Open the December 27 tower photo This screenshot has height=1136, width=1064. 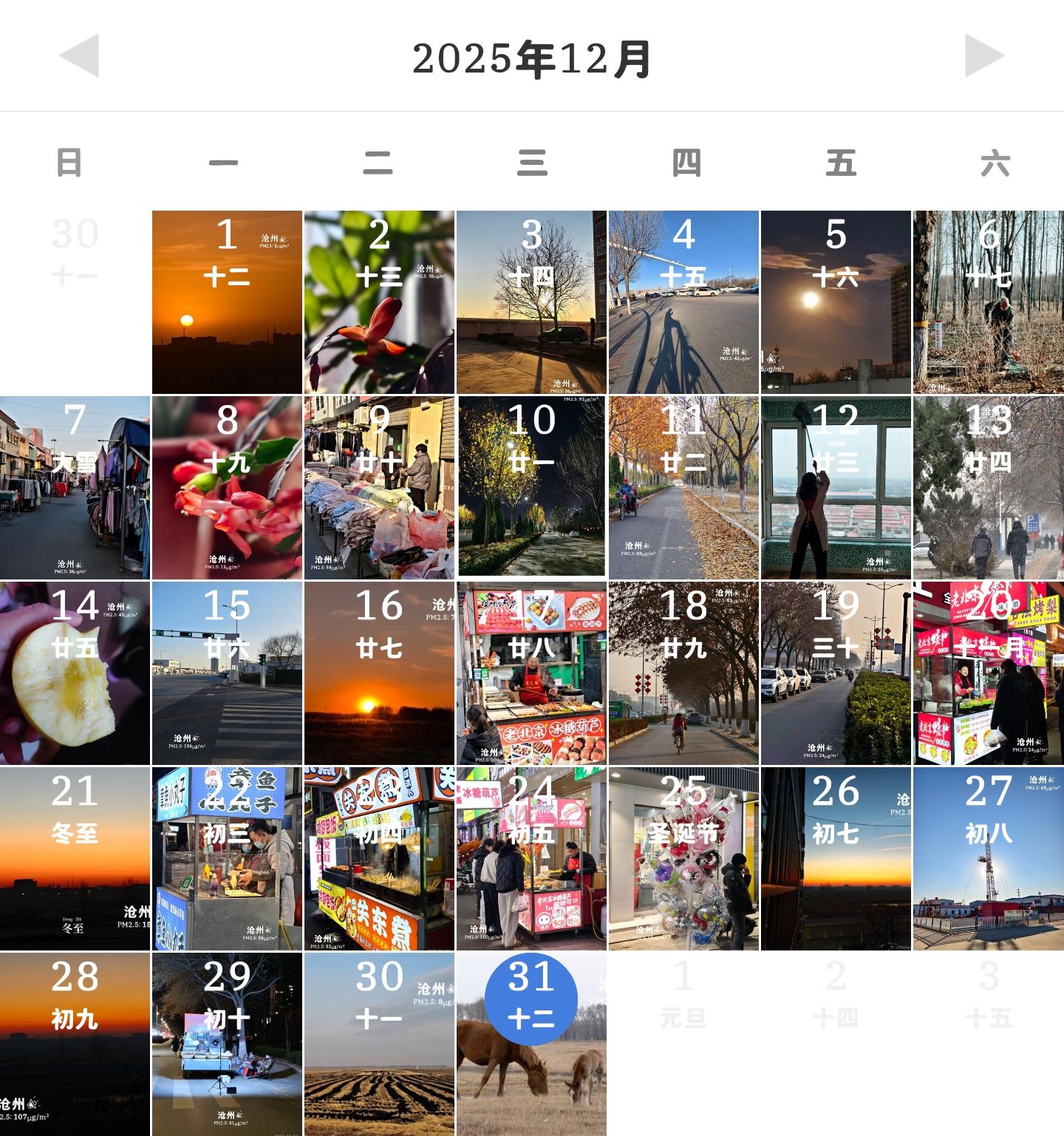click(x=988, y=859)
